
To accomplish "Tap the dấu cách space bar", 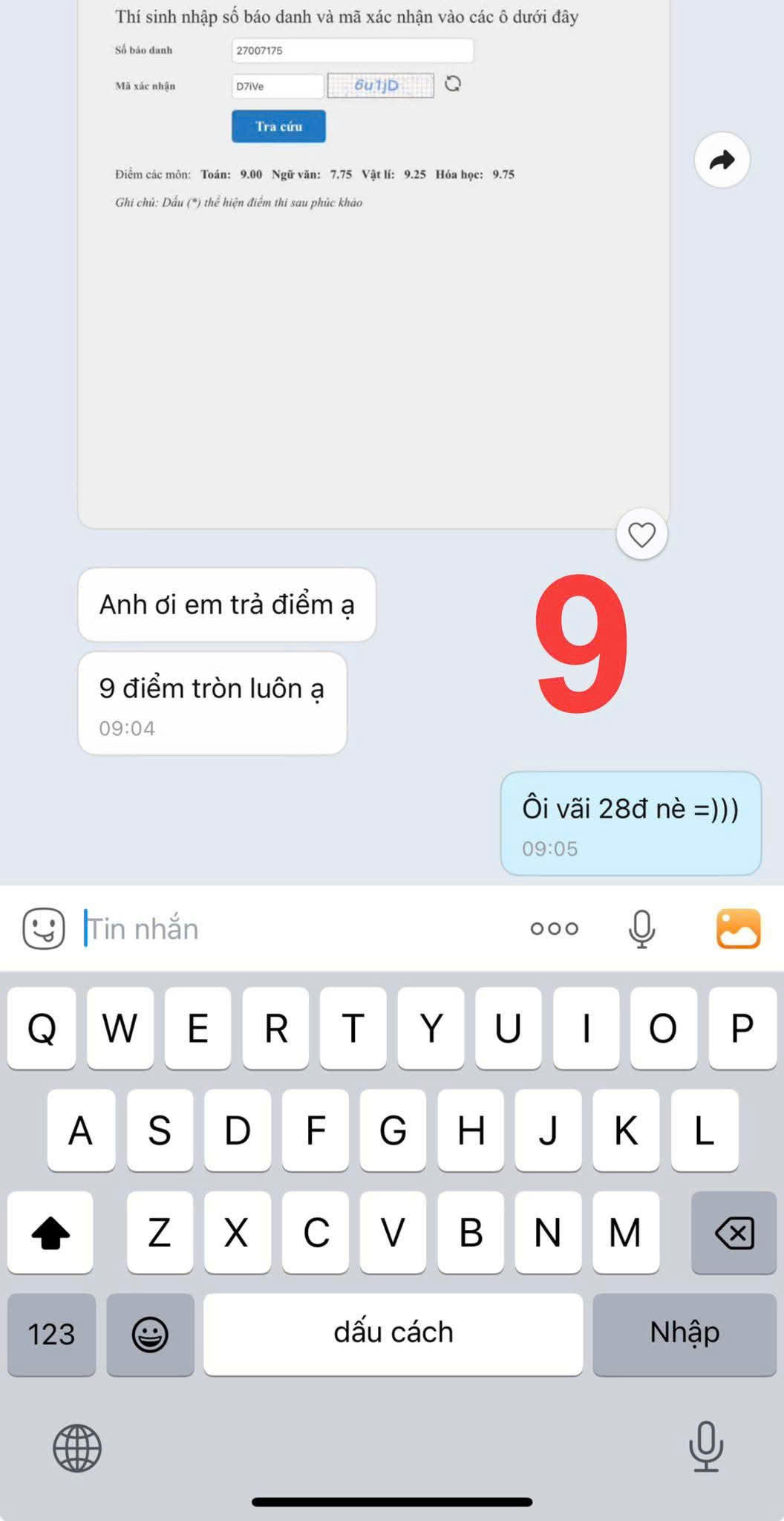I will 393,1335.
